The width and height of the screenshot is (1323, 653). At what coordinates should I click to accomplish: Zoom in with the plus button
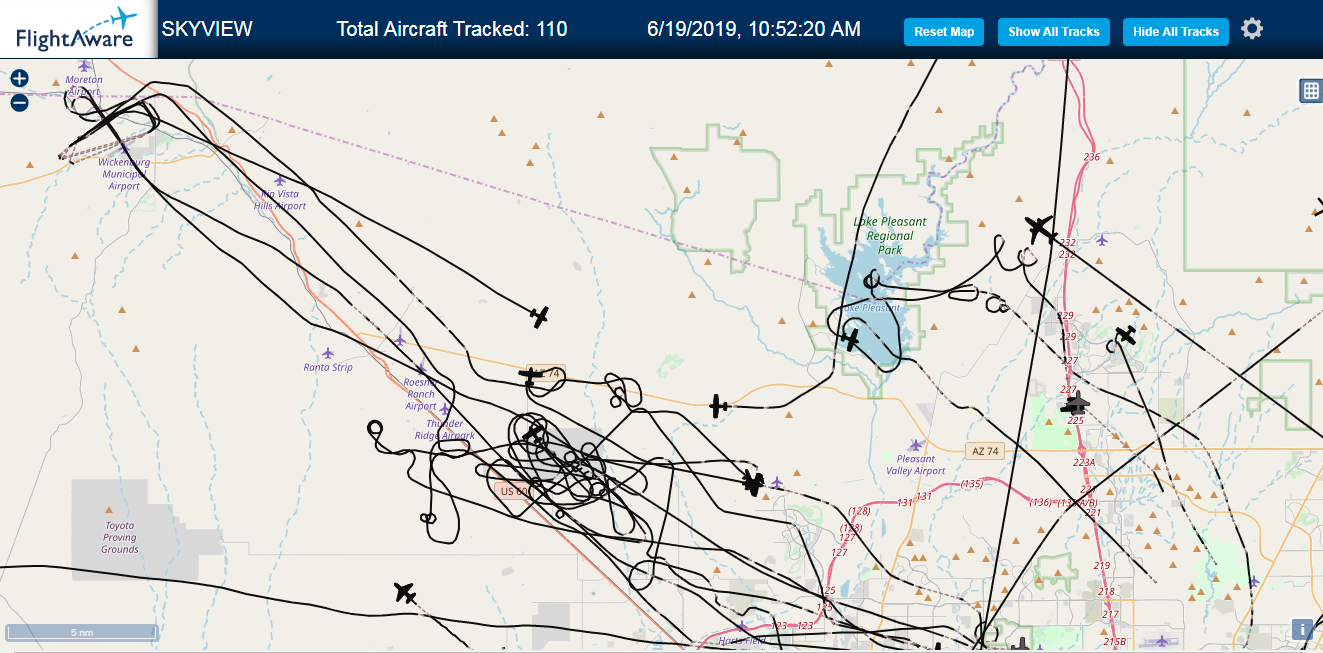point(19,78)
